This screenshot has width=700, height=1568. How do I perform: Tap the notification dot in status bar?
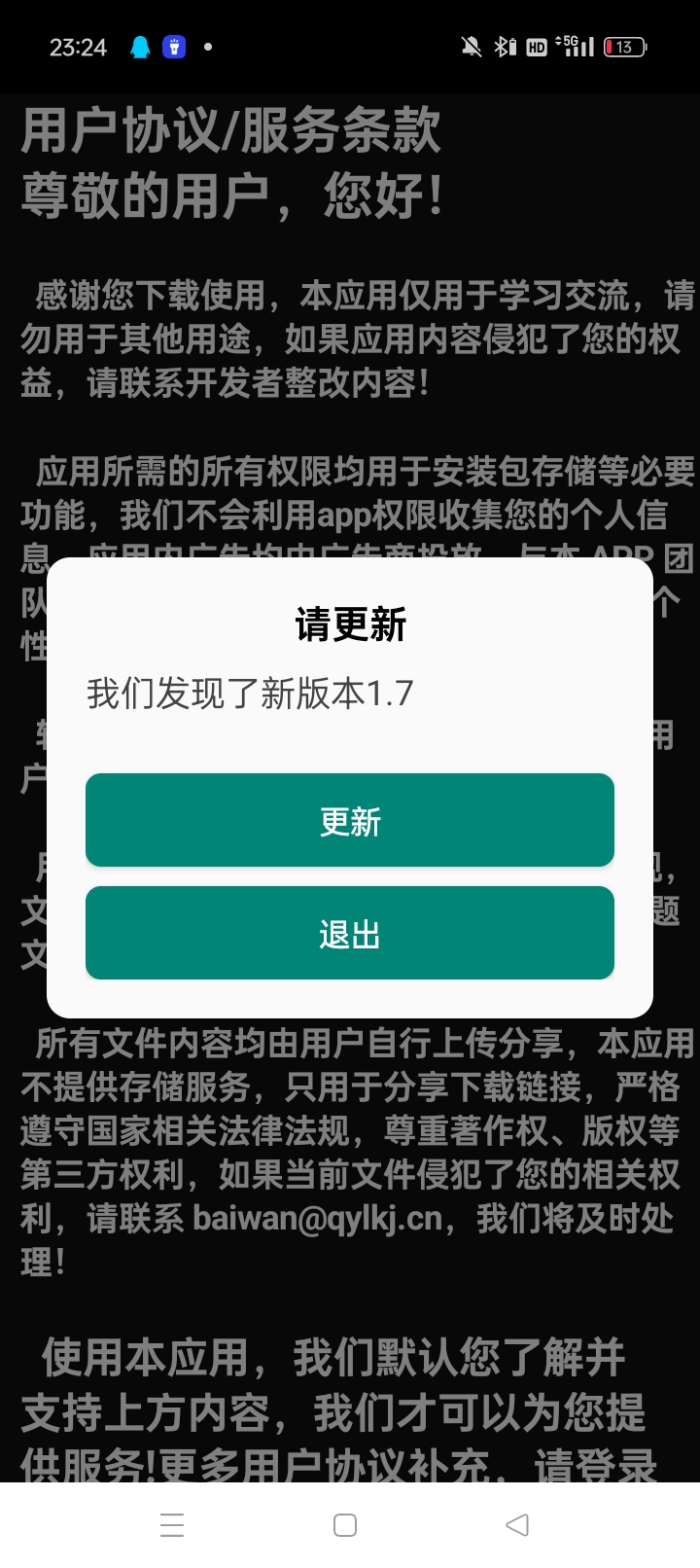207,47
